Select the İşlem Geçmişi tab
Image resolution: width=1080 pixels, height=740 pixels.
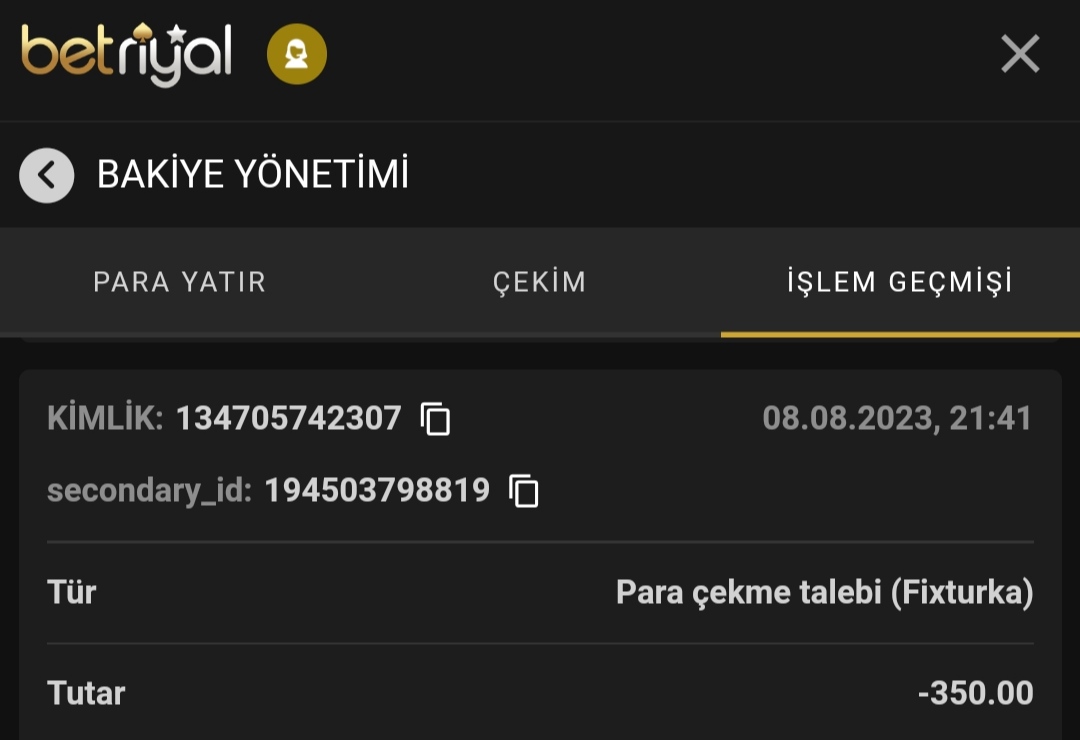[900, 282]
